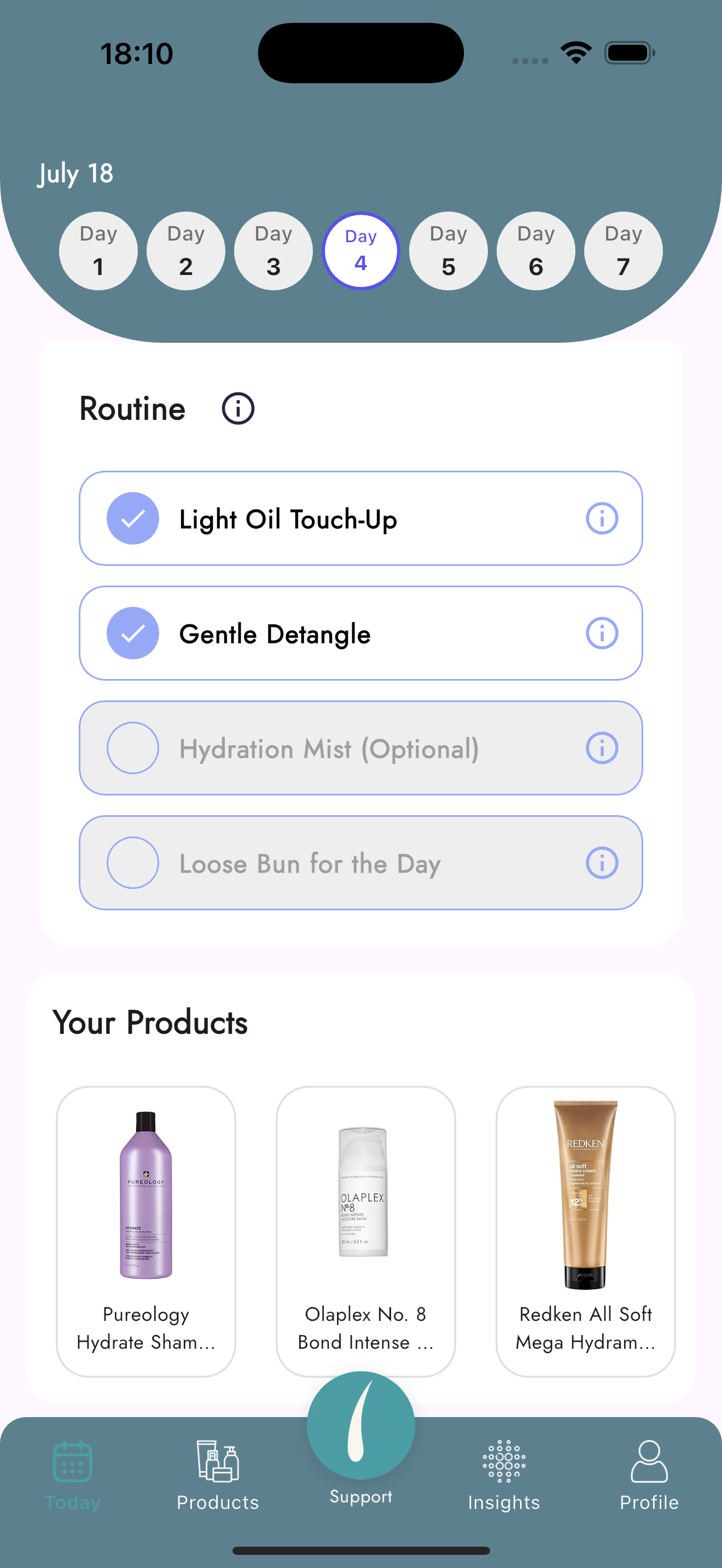View the Olaplex No. 8 Bond Intense card
722x1568 pixels.
365,1230
